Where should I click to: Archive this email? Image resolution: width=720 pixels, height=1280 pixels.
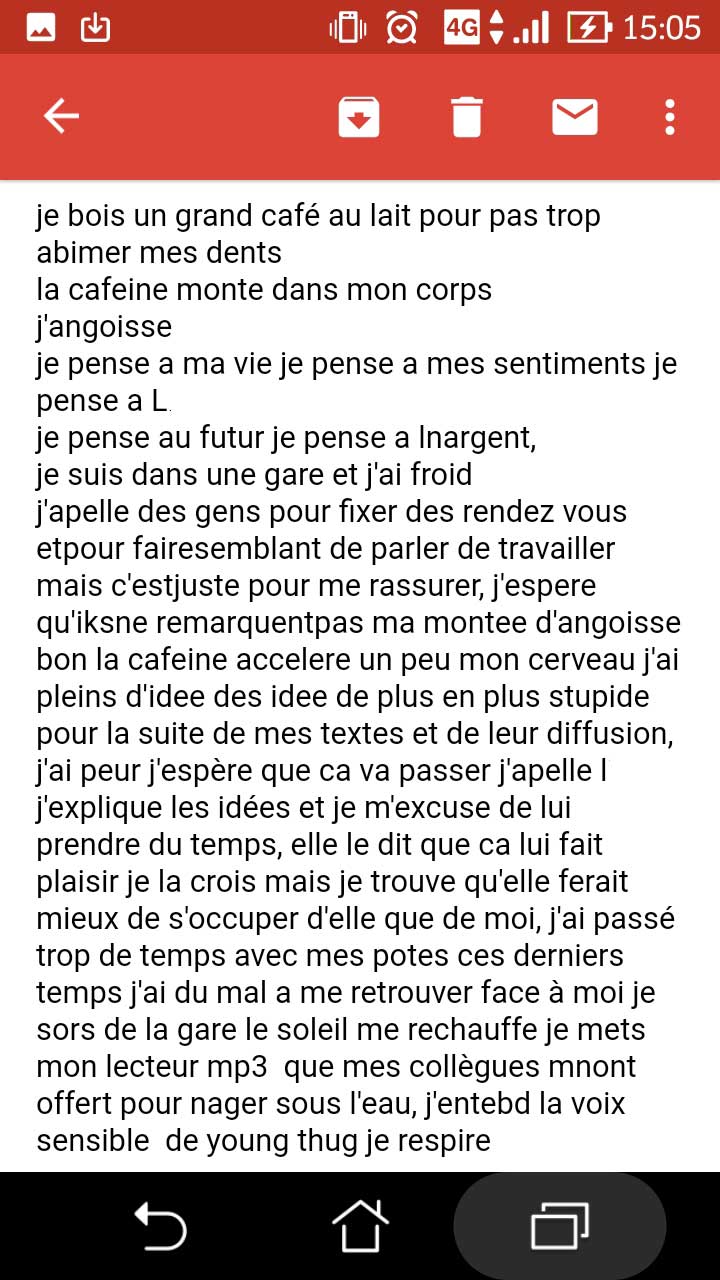click(358, 117)
